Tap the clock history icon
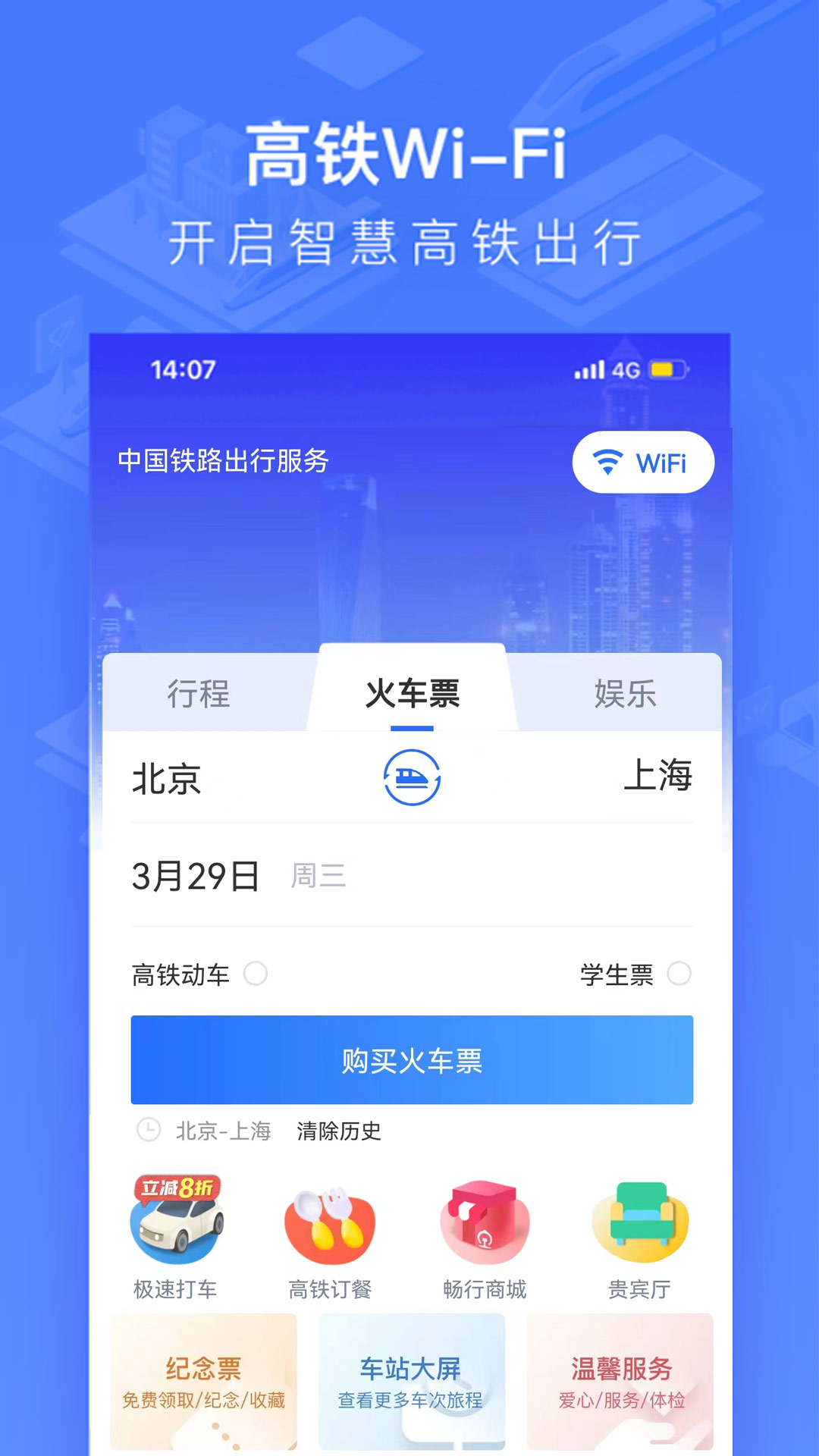Viewport: 819px width, 1456px height. tap(145, 1131)
